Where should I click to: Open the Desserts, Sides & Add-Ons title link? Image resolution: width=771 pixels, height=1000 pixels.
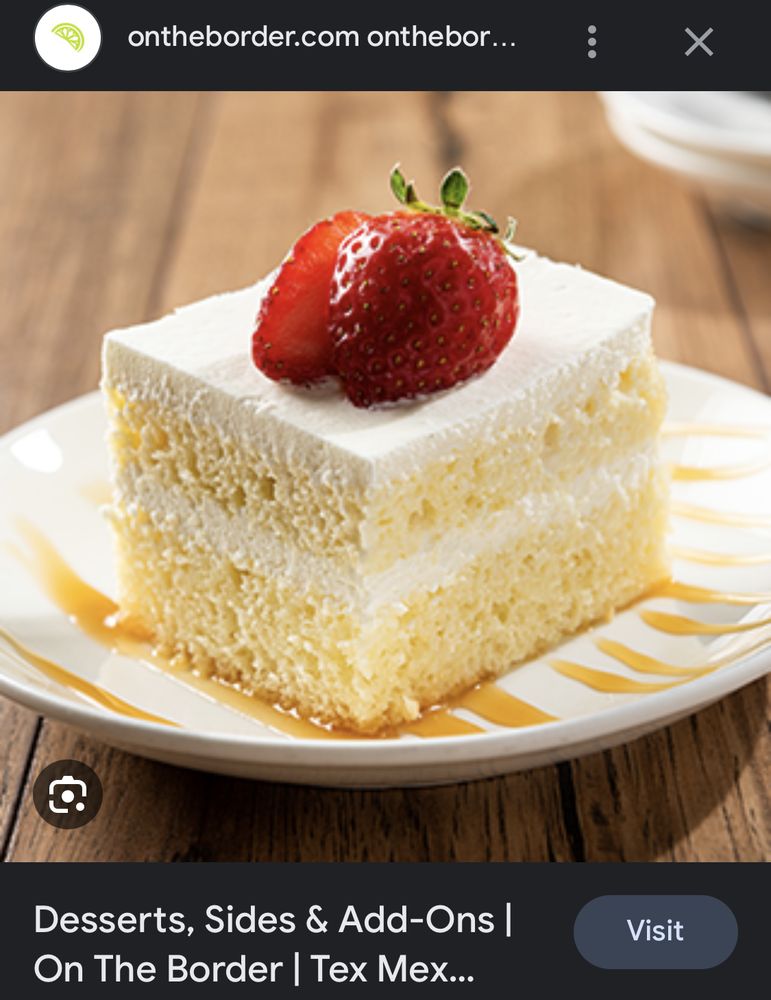pos(273,943)
